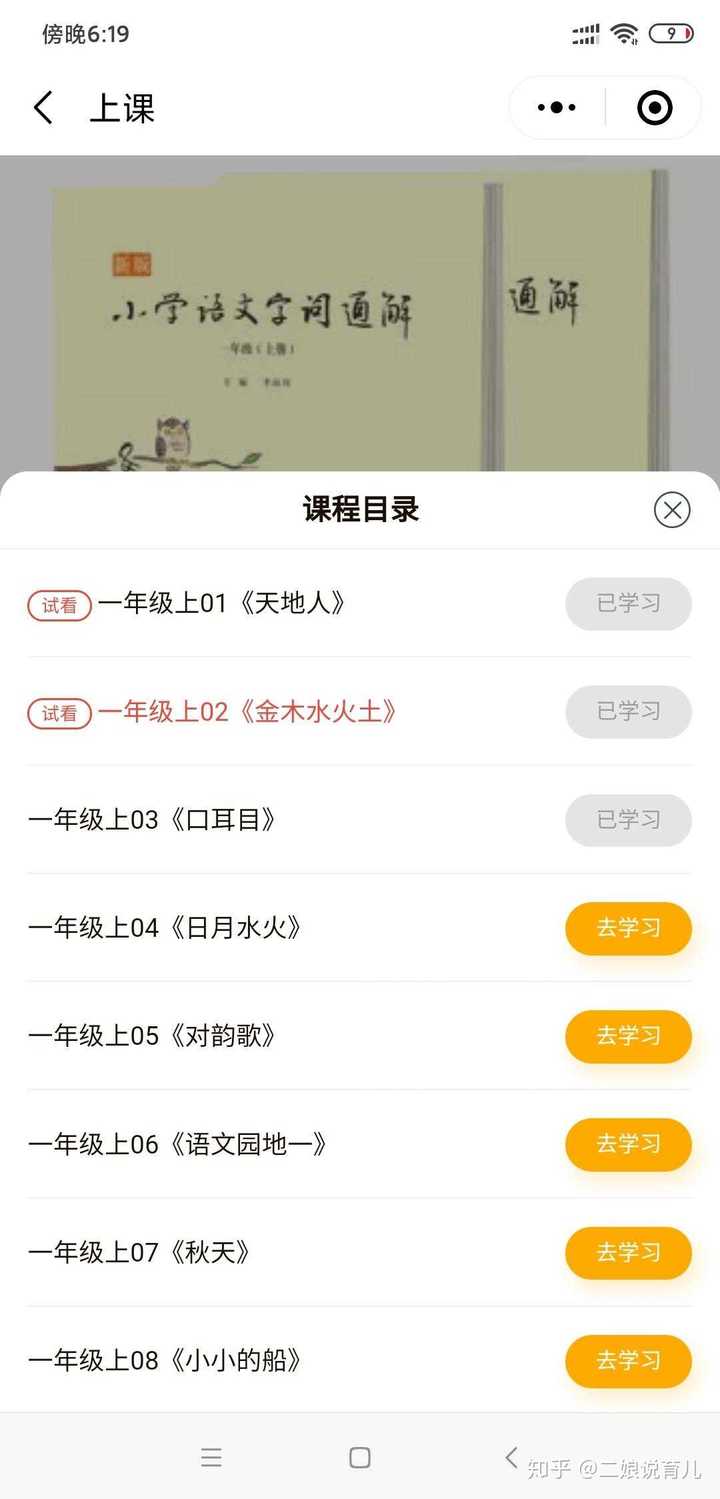Tap the battery indicator in the status bar
The height and width of the screenshot is (1499, 720).
(672, 32)
